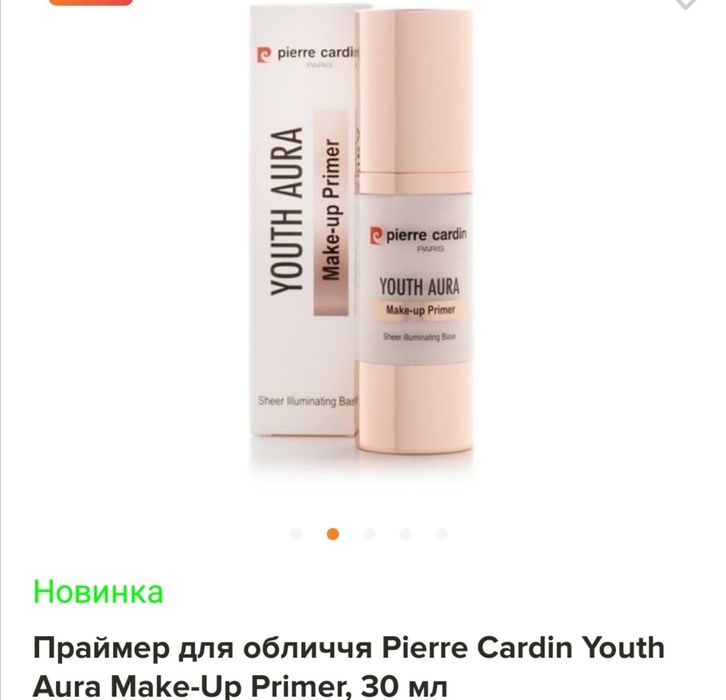Show the last image via fifth dot
Screen dimensions: 726x700
coord(441,534)
